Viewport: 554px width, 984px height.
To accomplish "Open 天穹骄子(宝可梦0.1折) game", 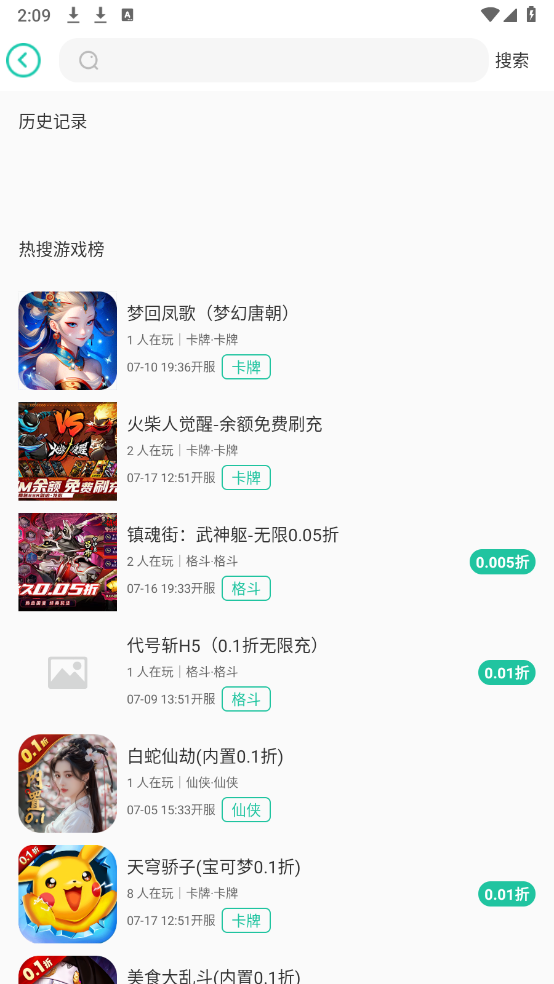I will point(277,894).
